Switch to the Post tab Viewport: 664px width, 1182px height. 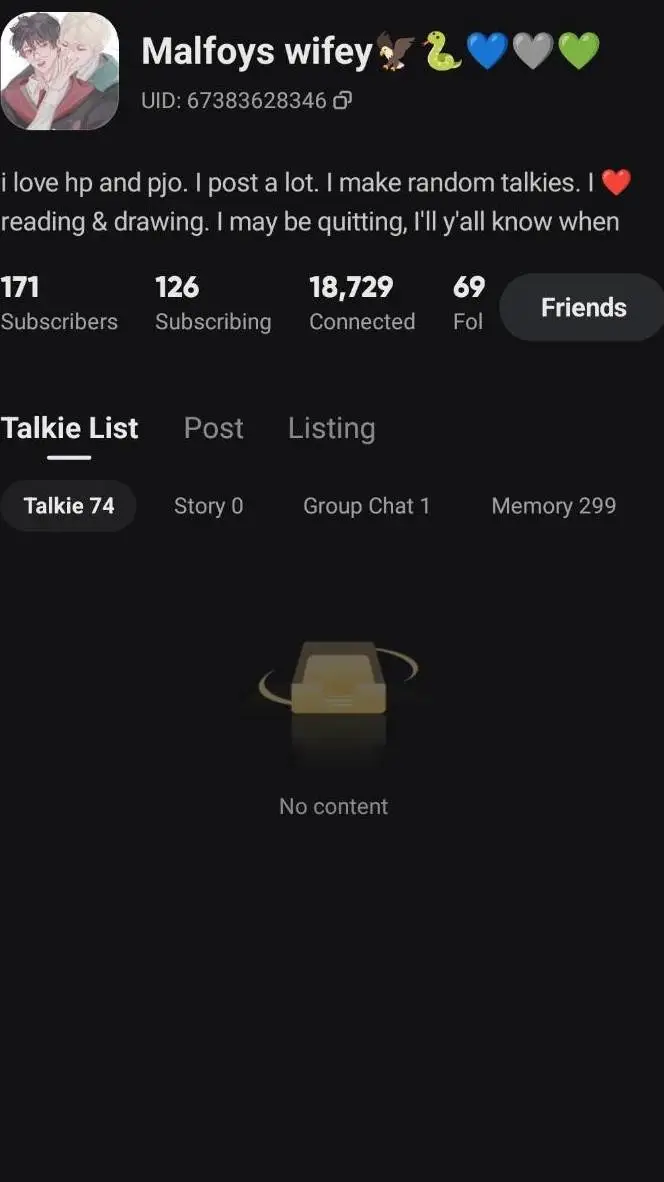point(213,428)
